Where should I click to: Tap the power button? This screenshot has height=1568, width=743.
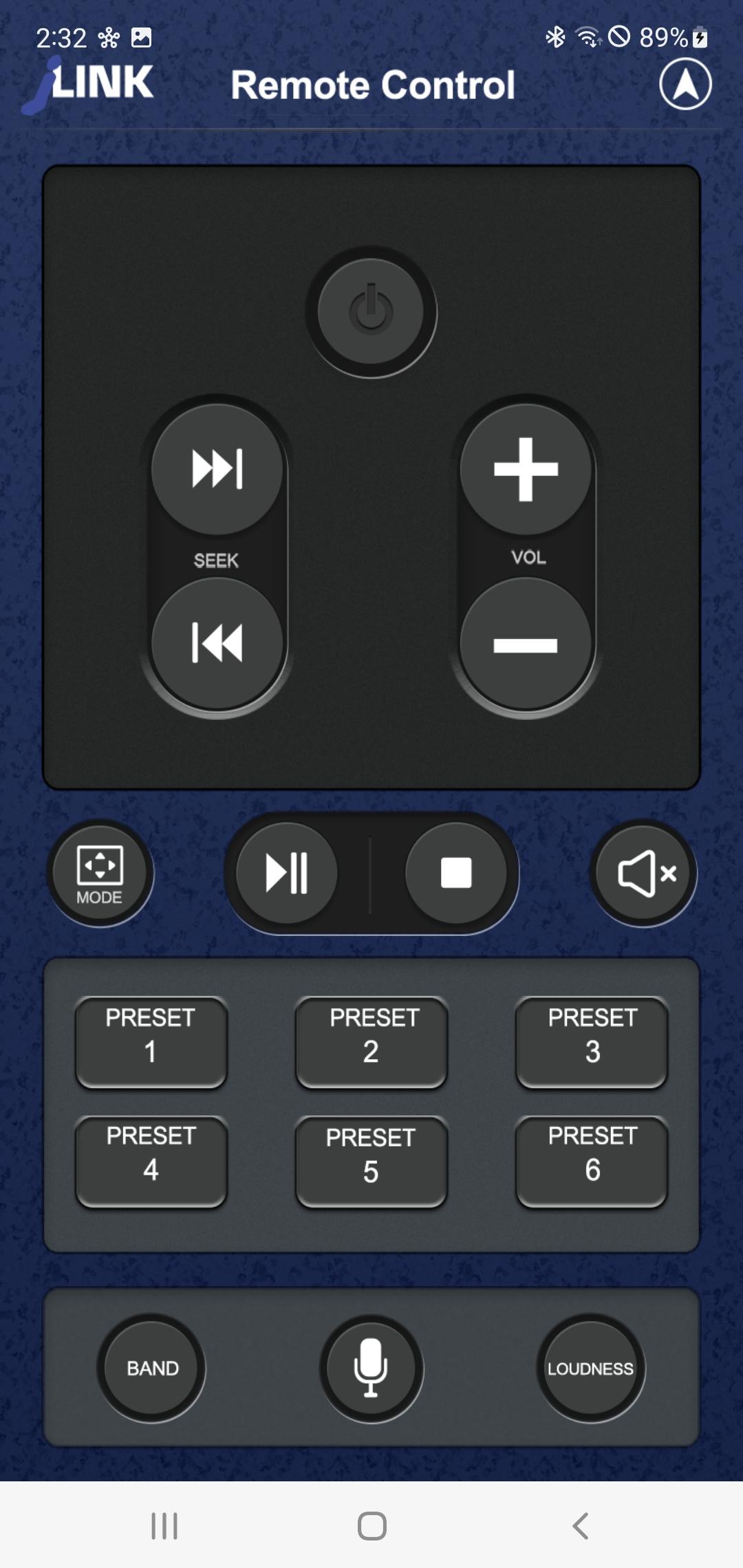371,312
